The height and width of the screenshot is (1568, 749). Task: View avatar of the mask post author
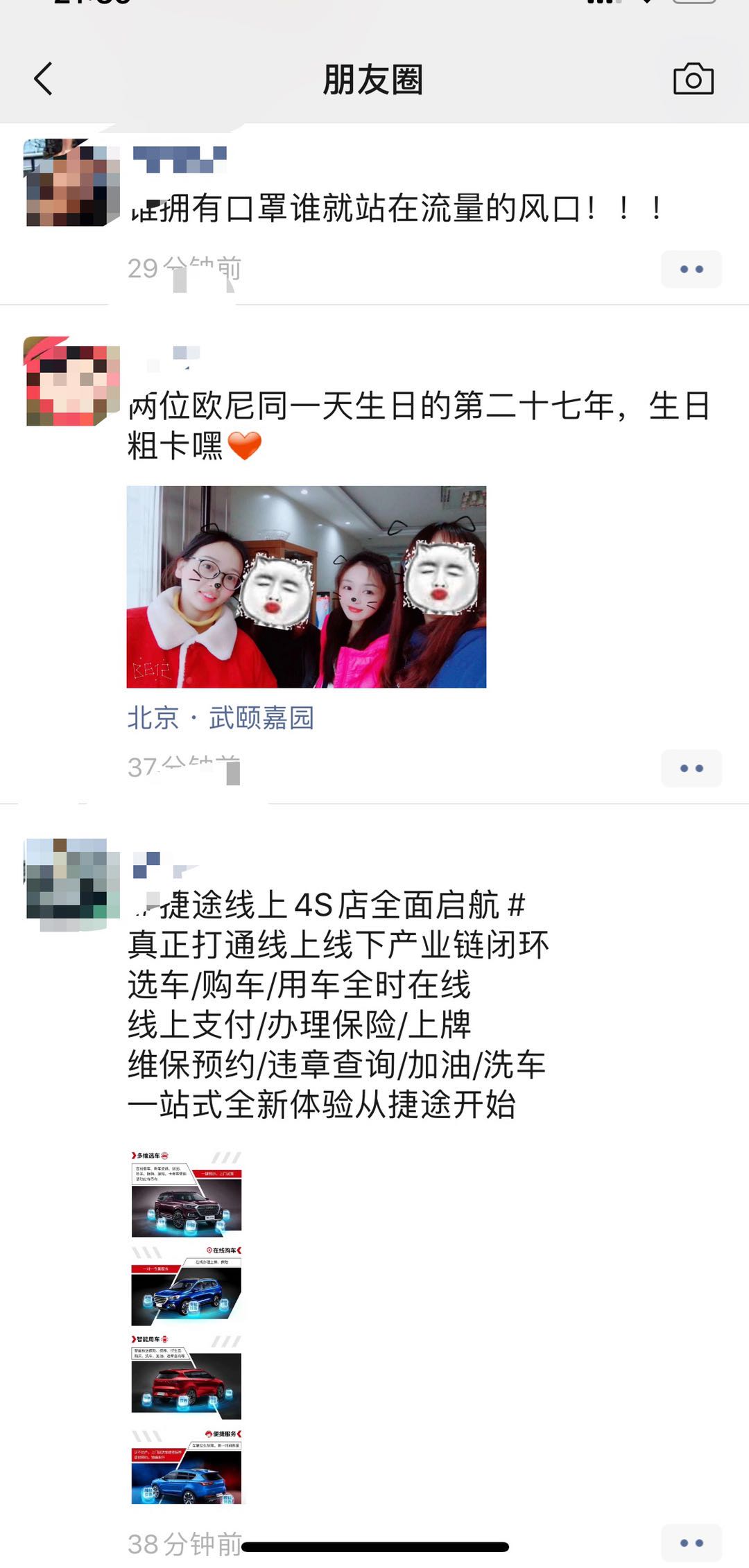[x=71, y=183]
